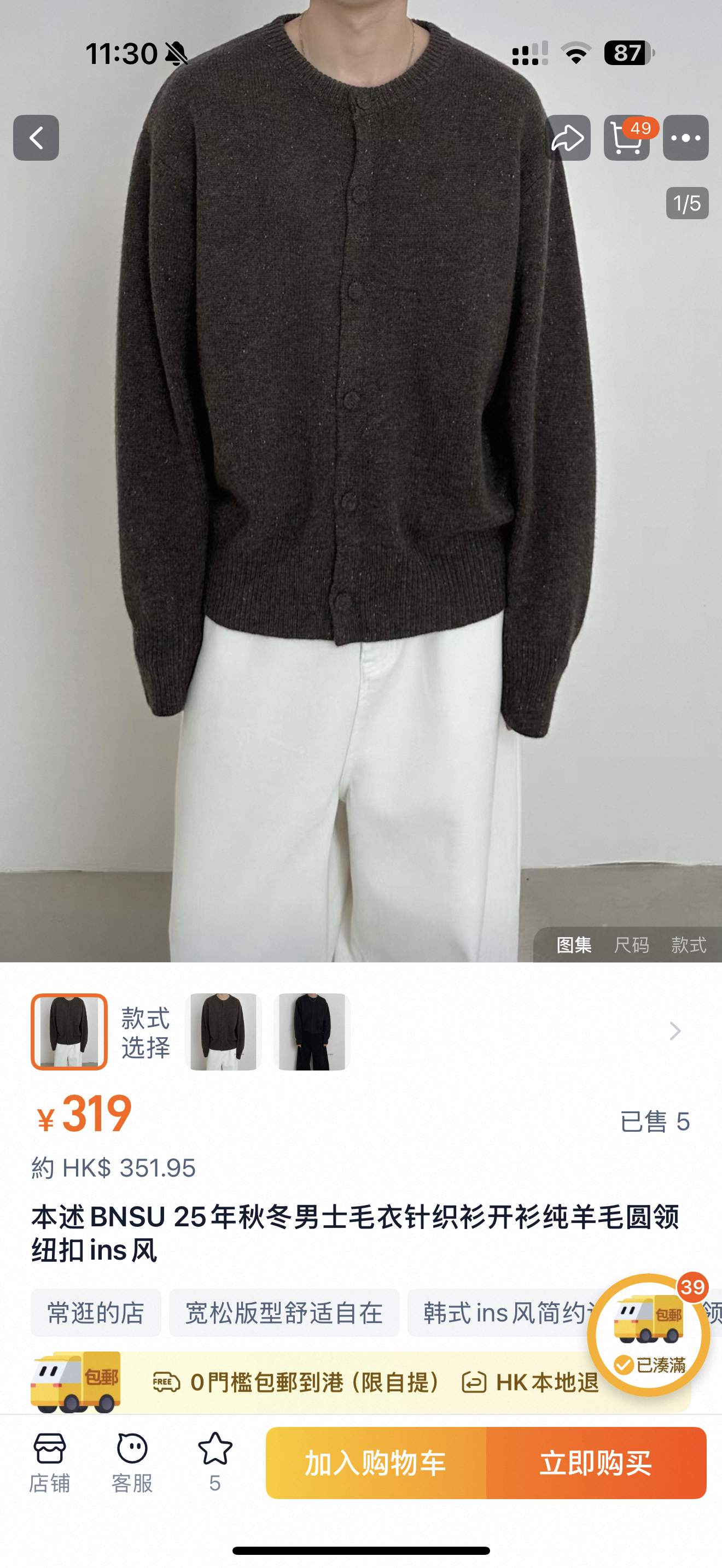Add the cardigan via 加入购物车
This screenshot has height=1568, width=722.
376,1462
